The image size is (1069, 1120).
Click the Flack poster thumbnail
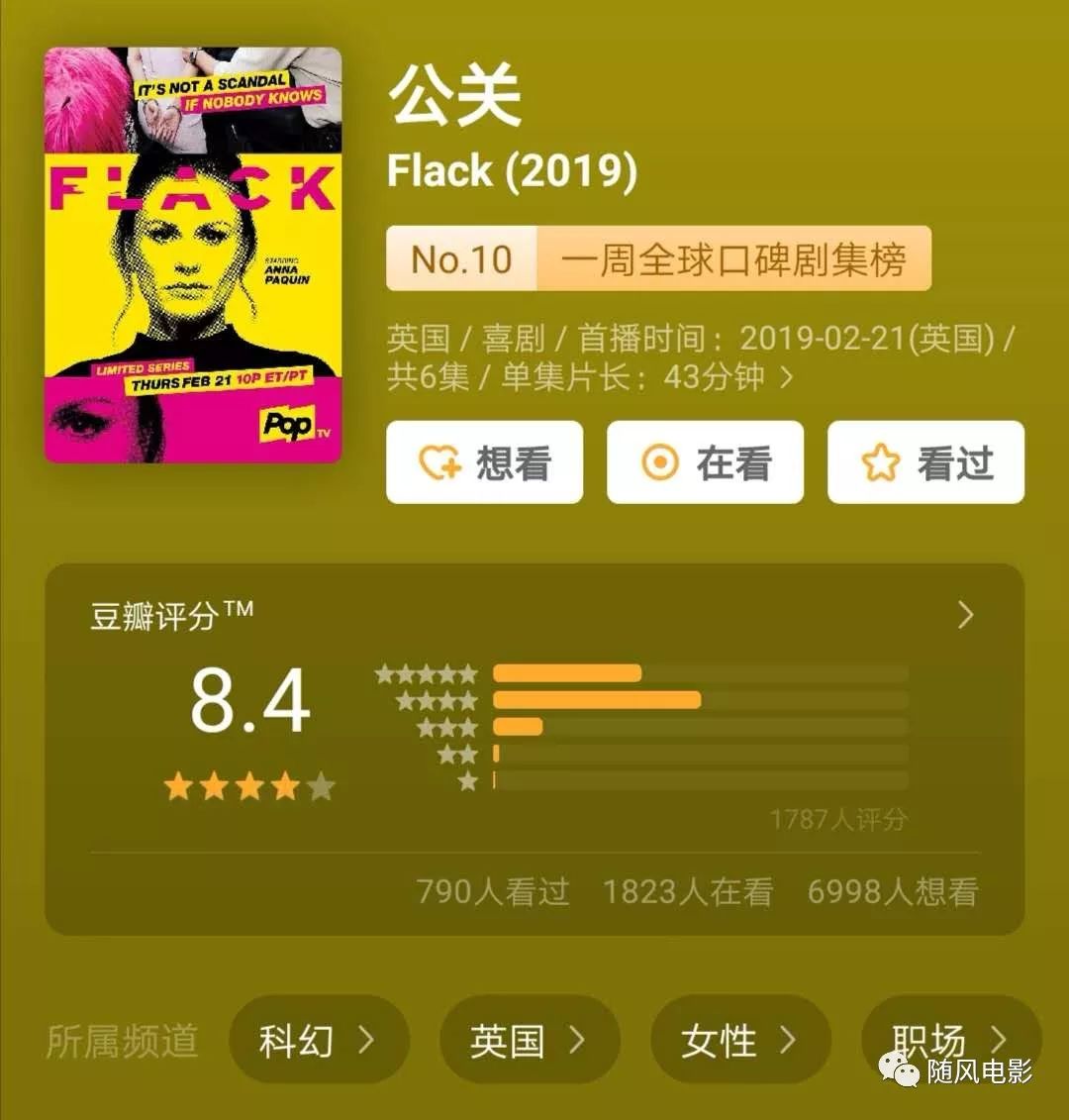(x=192, y=255)
